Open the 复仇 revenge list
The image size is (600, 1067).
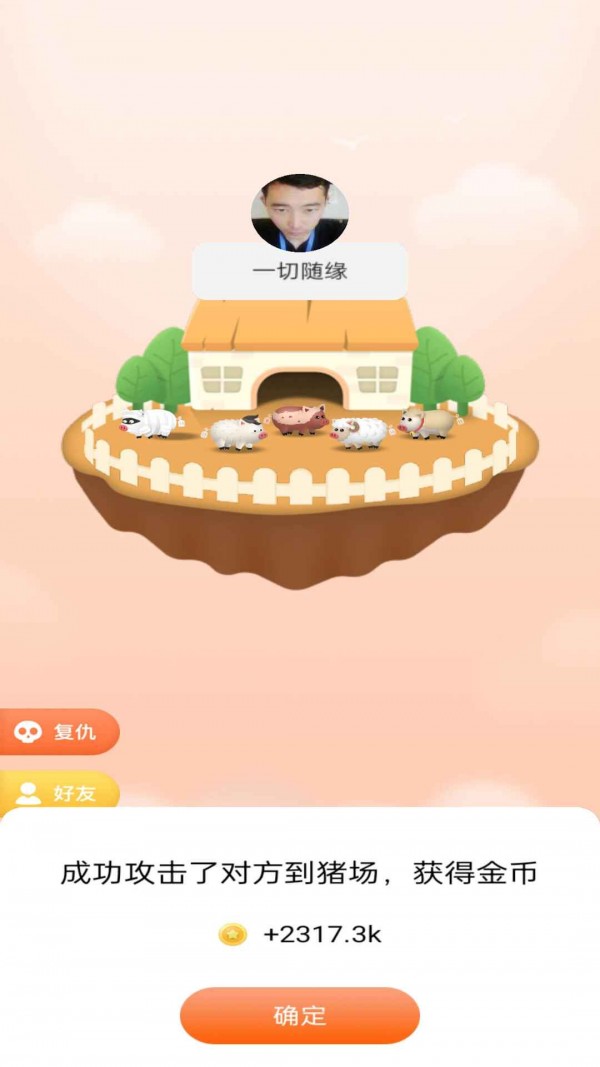coord(60,732)
